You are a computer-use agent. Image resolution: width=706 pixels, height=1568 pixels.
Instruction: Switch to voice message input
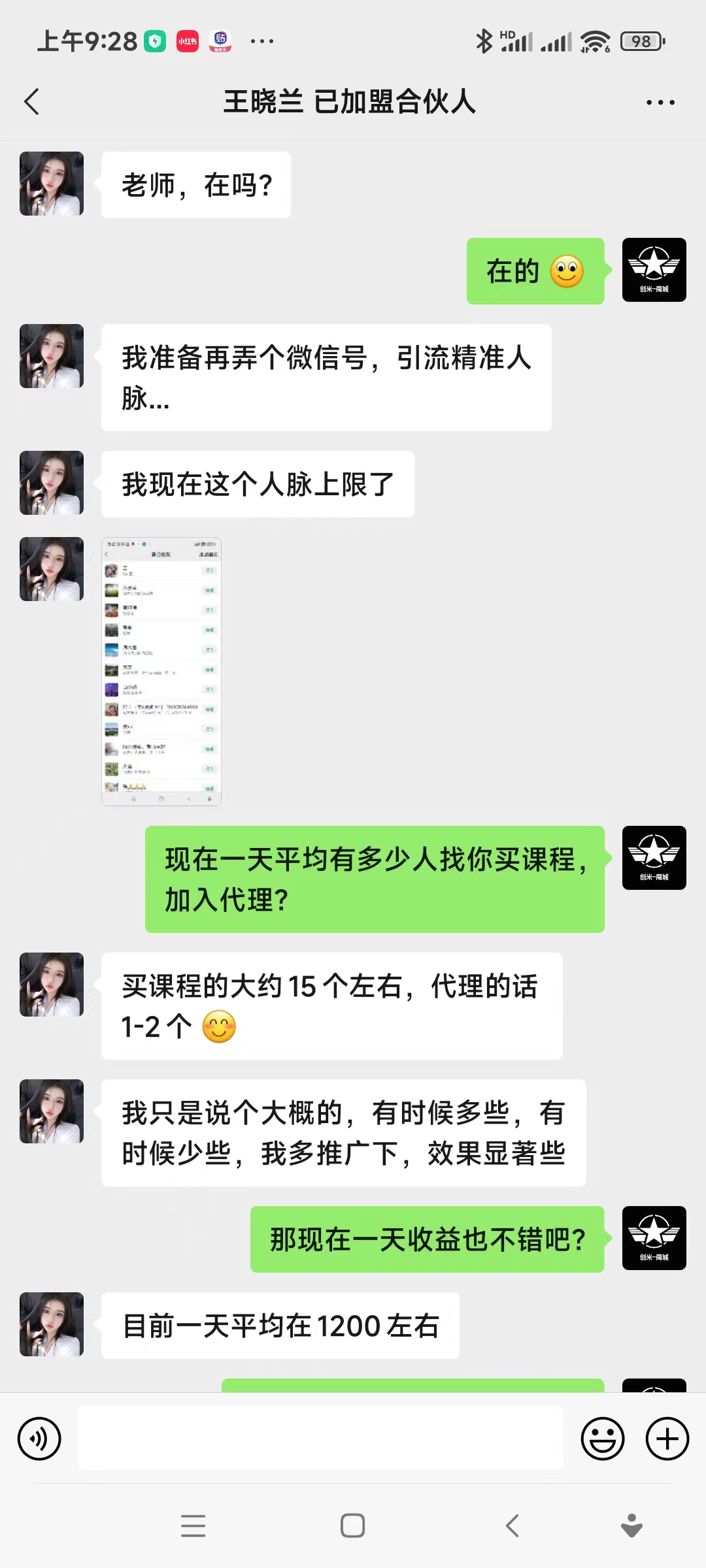pos(39,1439)
